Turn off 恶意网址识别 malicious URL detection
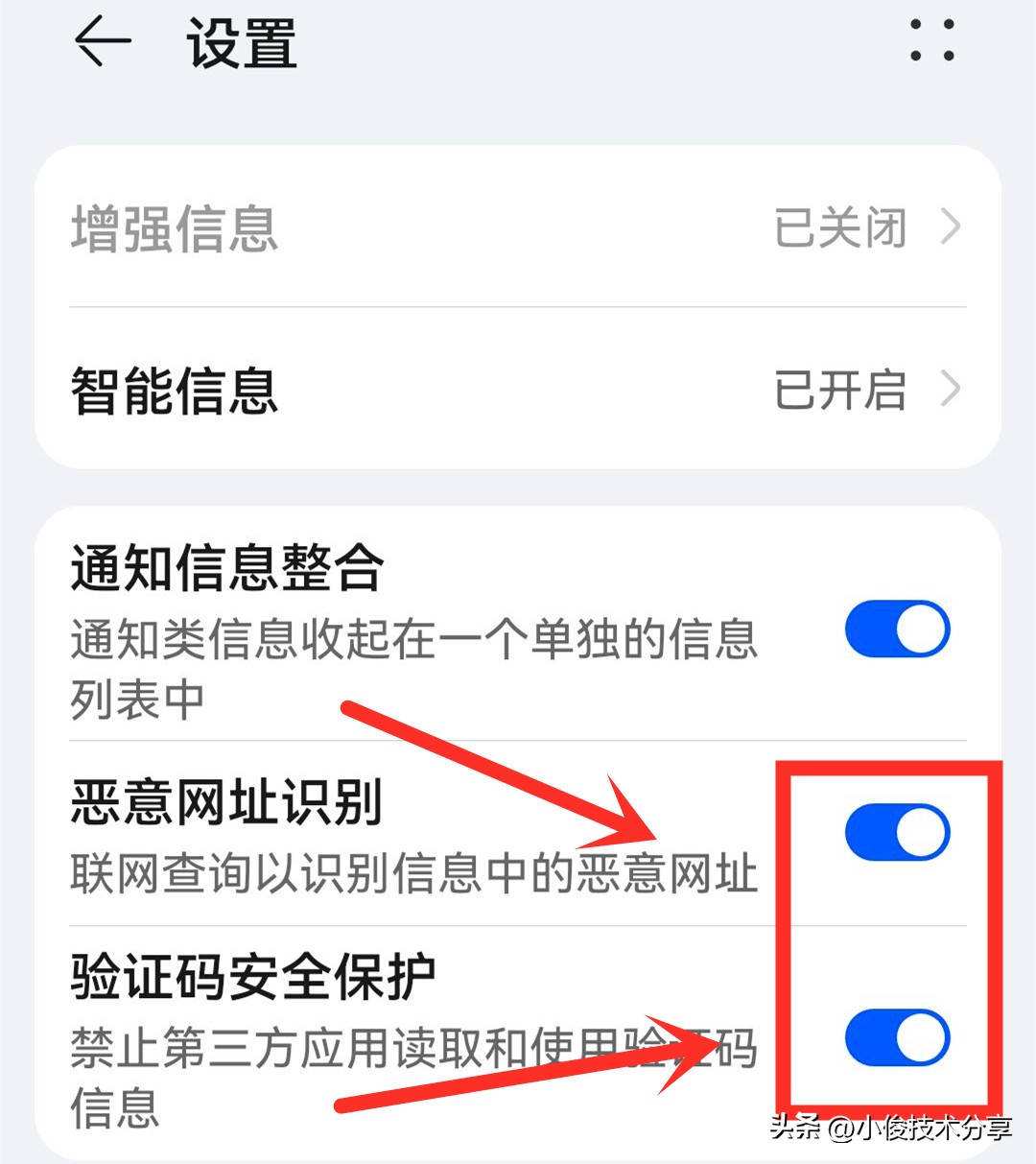 pos(896,831)
